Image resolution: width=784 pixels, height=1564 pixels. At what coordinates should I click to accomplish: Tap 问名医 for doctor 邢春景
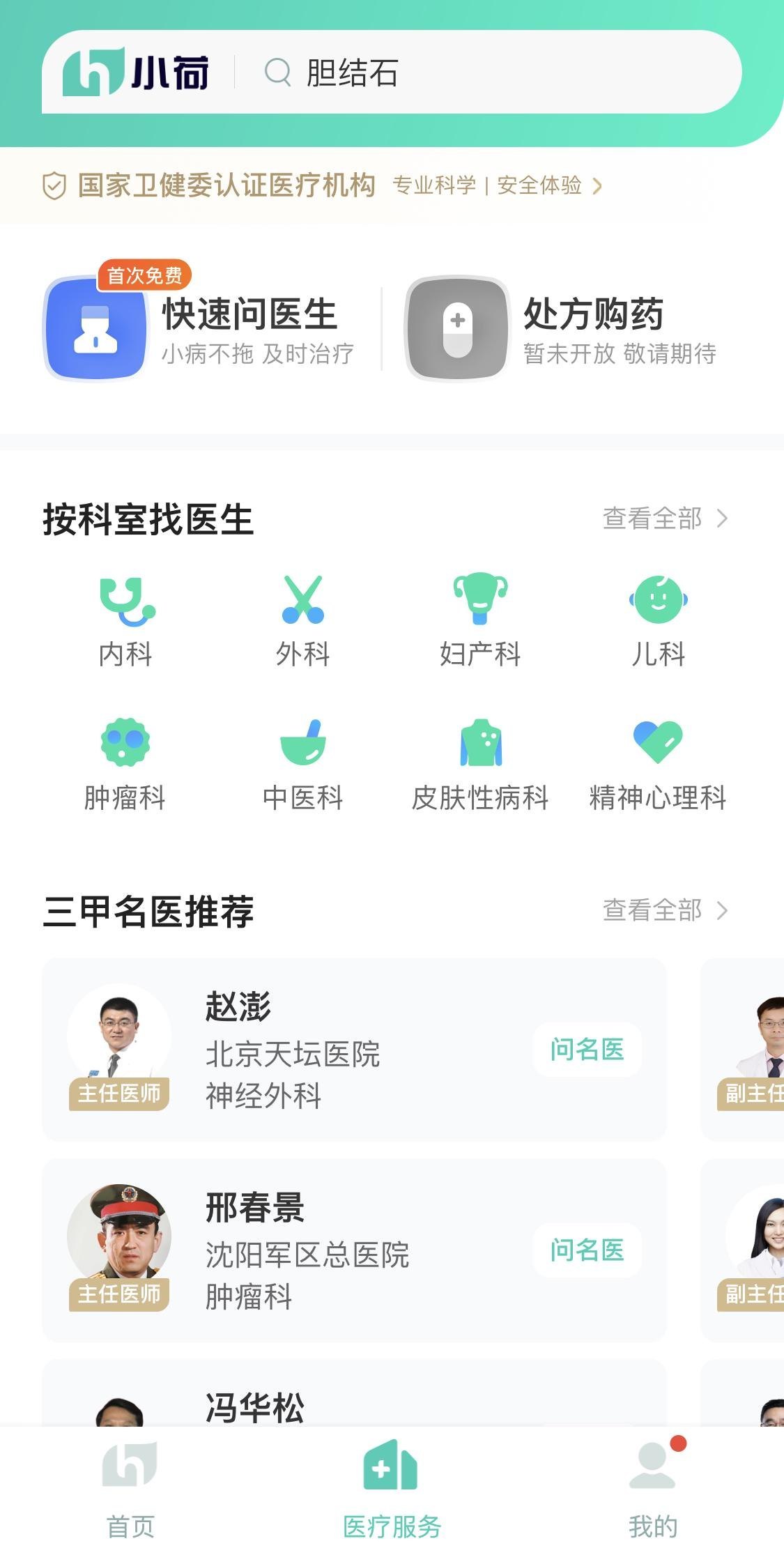click(x=587, y=1250)
